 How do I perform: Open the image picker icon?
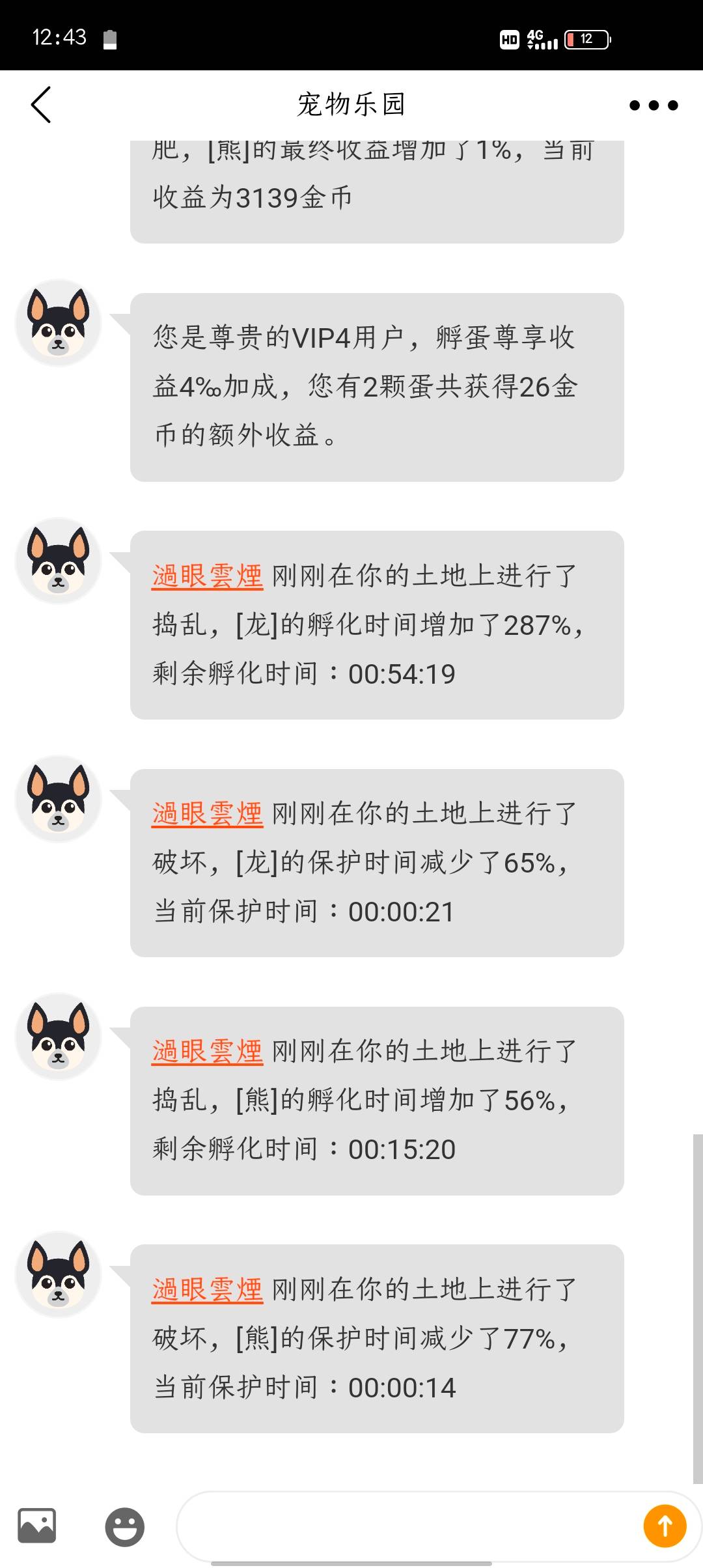click(37, 1526)
